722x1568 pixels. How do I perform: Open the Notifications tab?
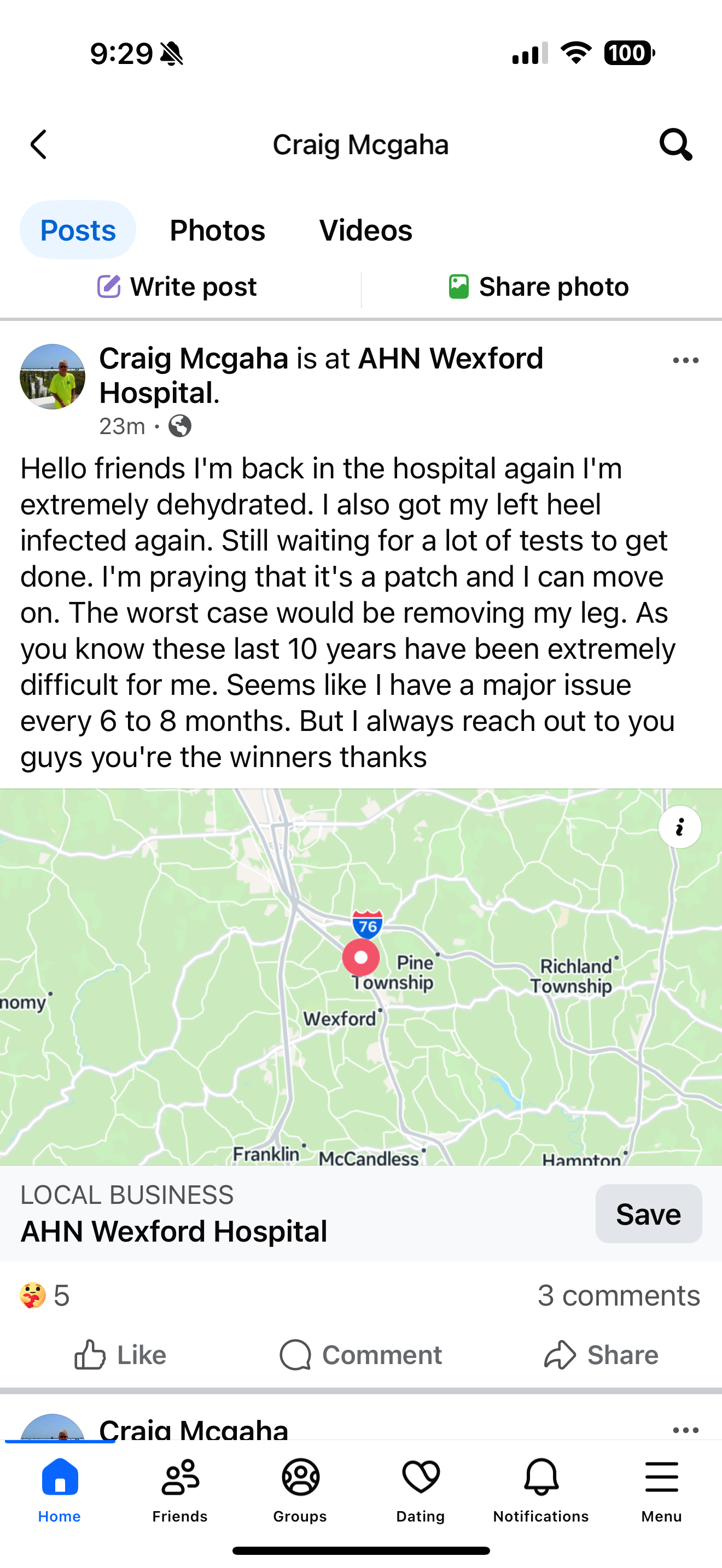pyautogui.click(x=540, y=1490)
